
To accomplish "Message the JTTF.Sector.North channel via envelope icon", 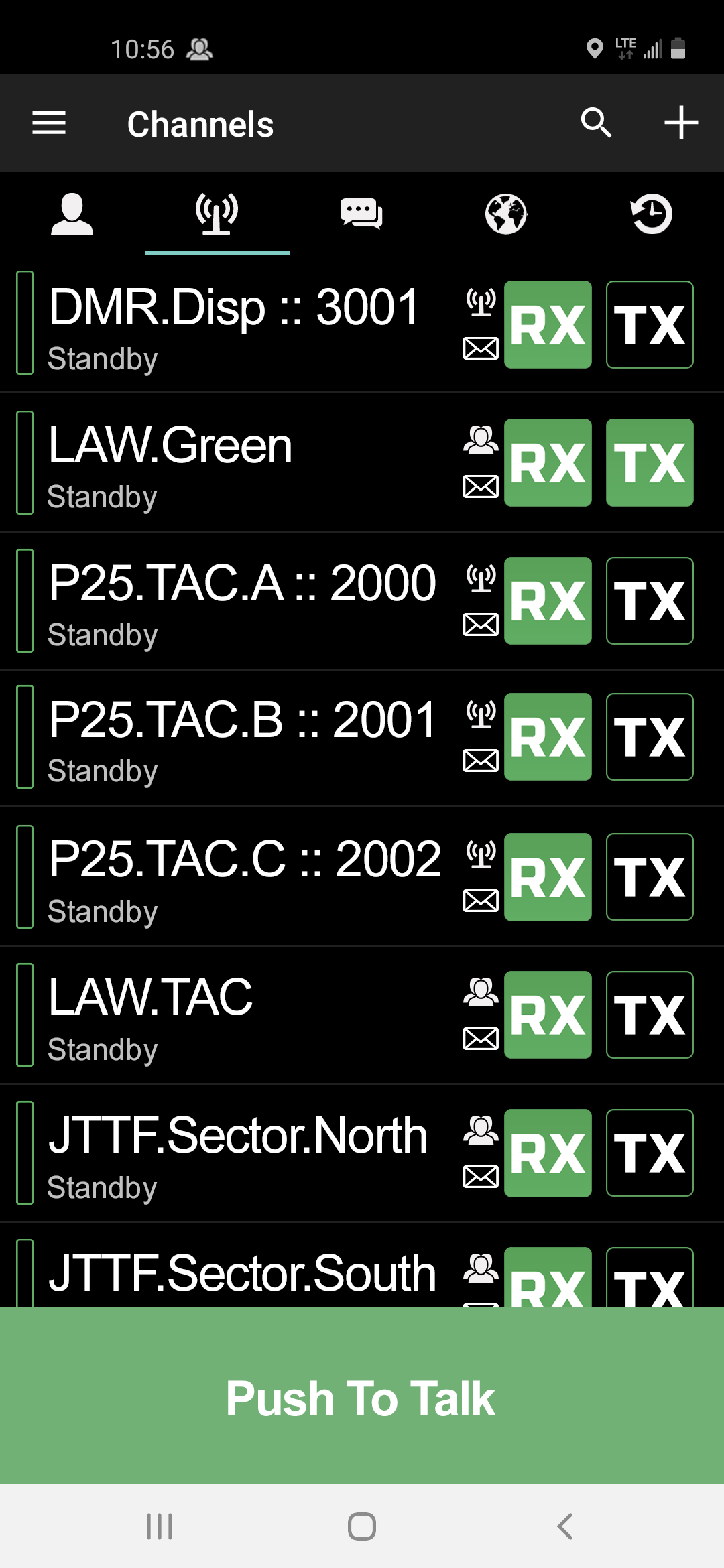I will (481, 1177).
